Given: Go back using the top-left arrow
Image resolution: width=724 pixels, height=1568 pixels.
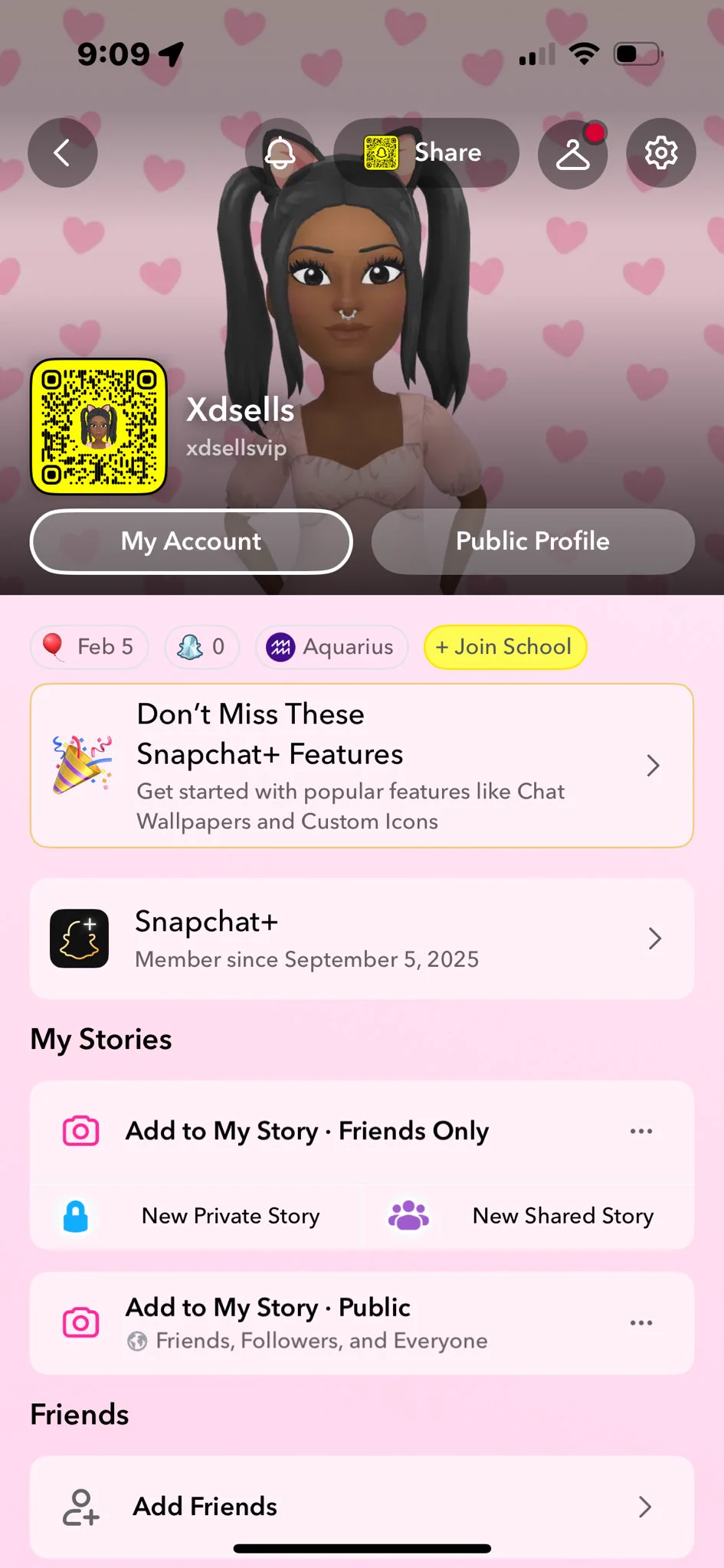Looking at the screenshot, I should click(x=63, y=153).
